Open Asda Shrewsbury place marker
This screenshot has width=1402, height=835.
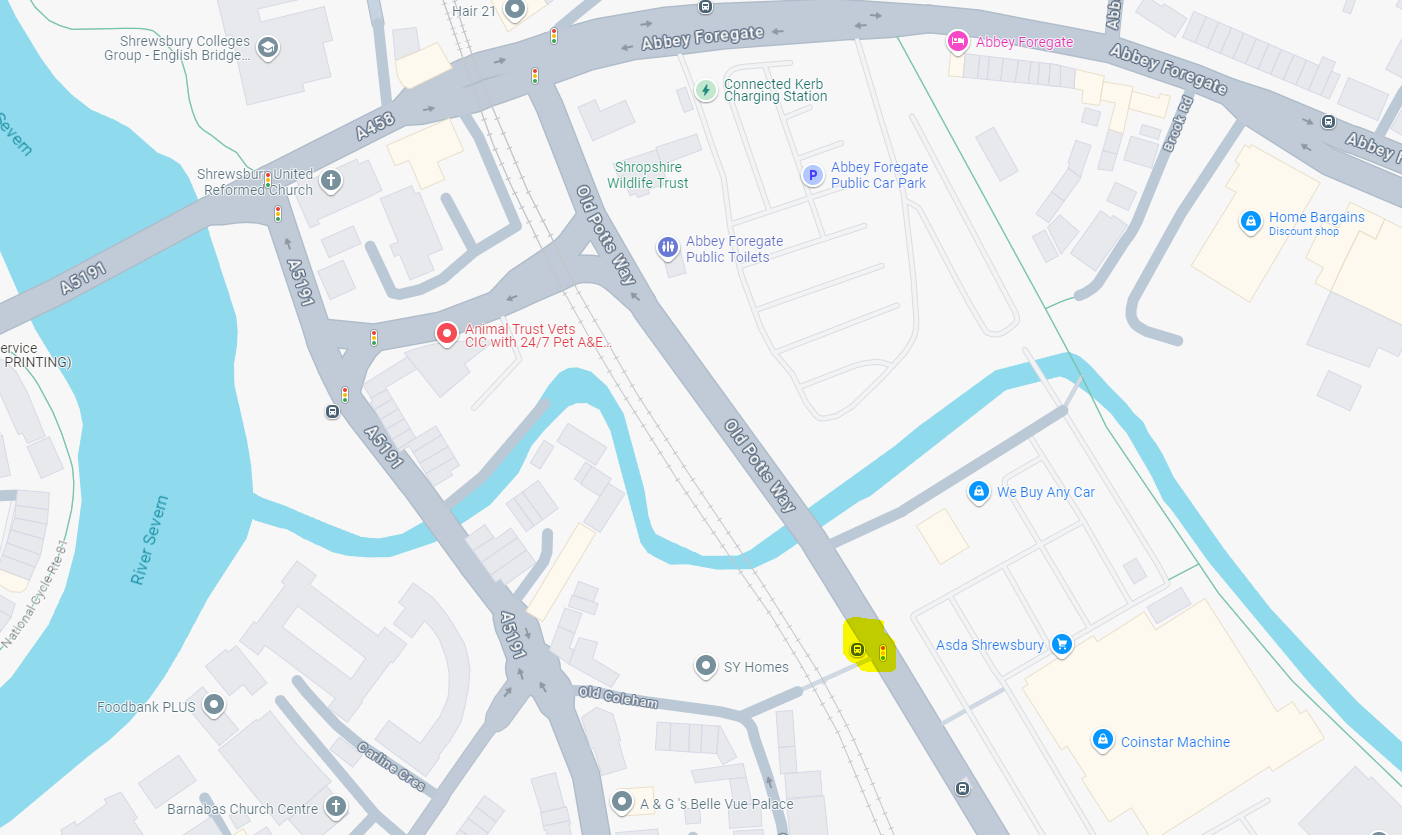tap(1061, 644)
